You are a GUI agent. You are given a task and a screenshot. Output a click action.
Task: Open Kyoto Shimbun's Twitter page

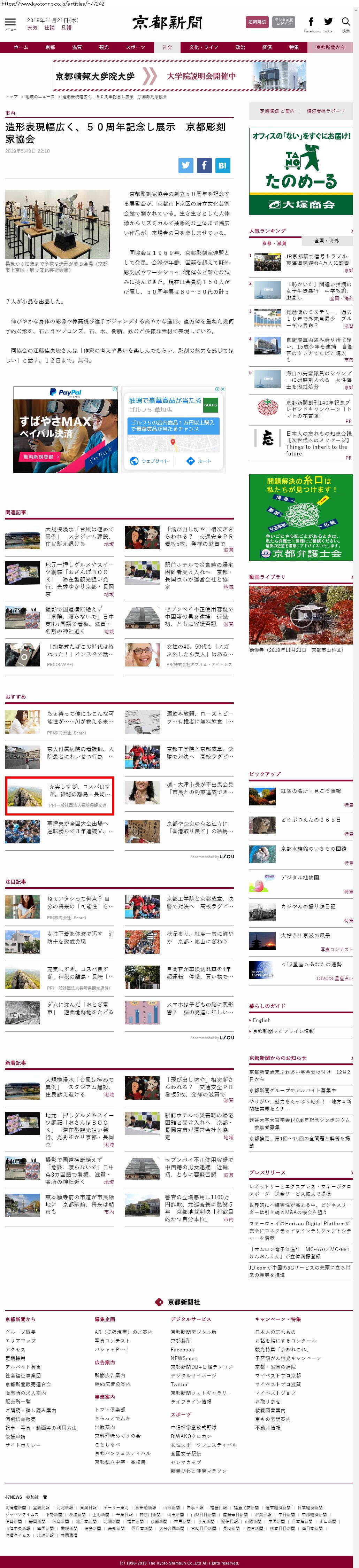[x=328, y=23]
